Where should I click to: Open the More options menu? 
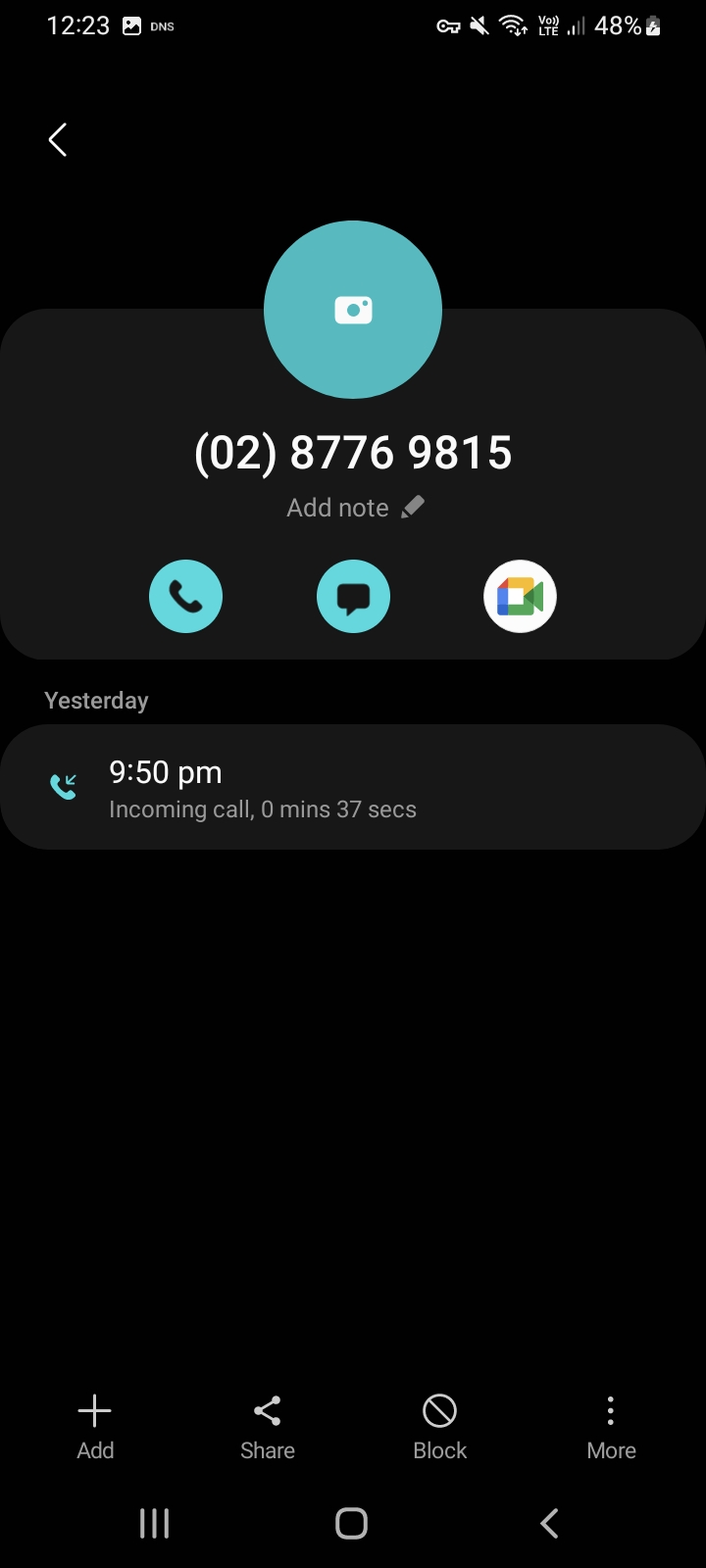pyautogui.click(x=611, y=1428)
